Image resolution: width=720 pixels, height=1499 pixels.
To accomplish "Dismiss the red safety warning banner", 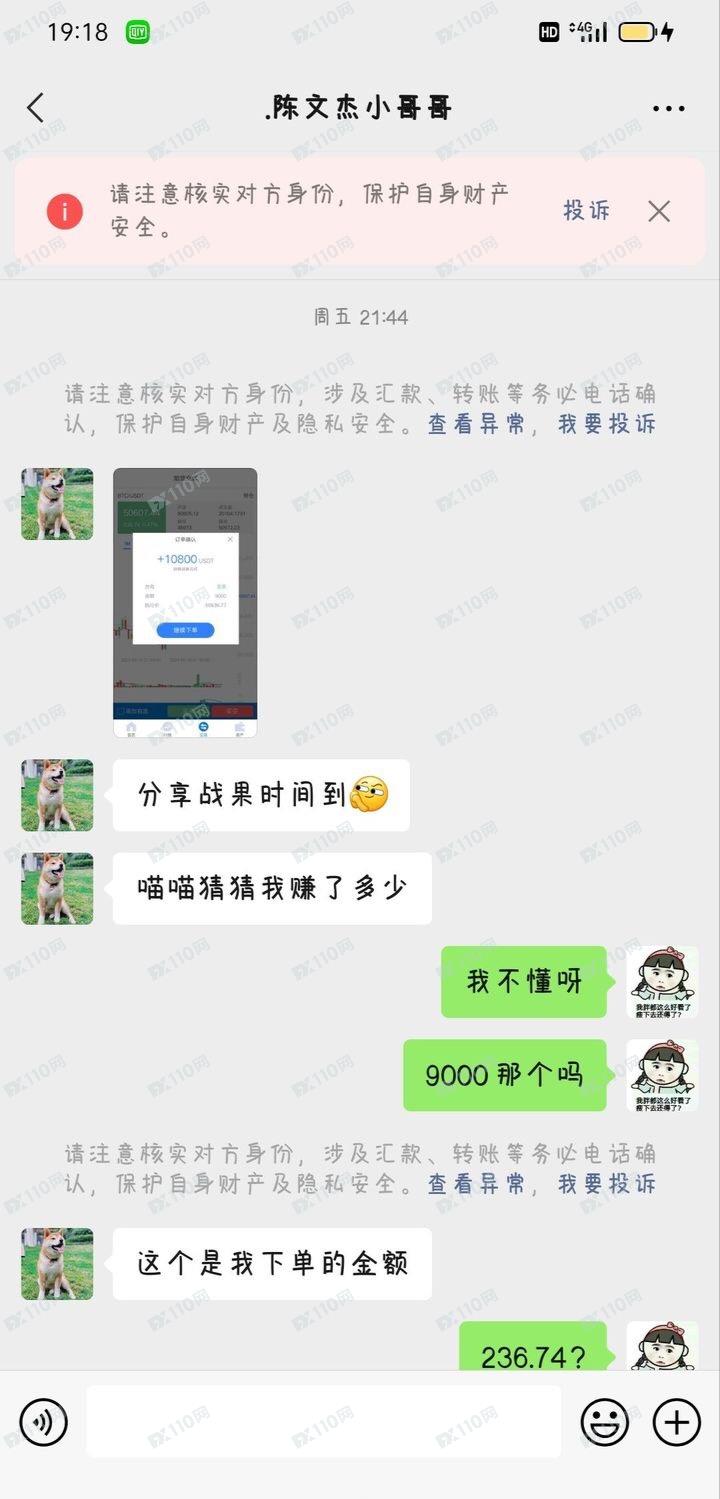I will pos(658,211).
